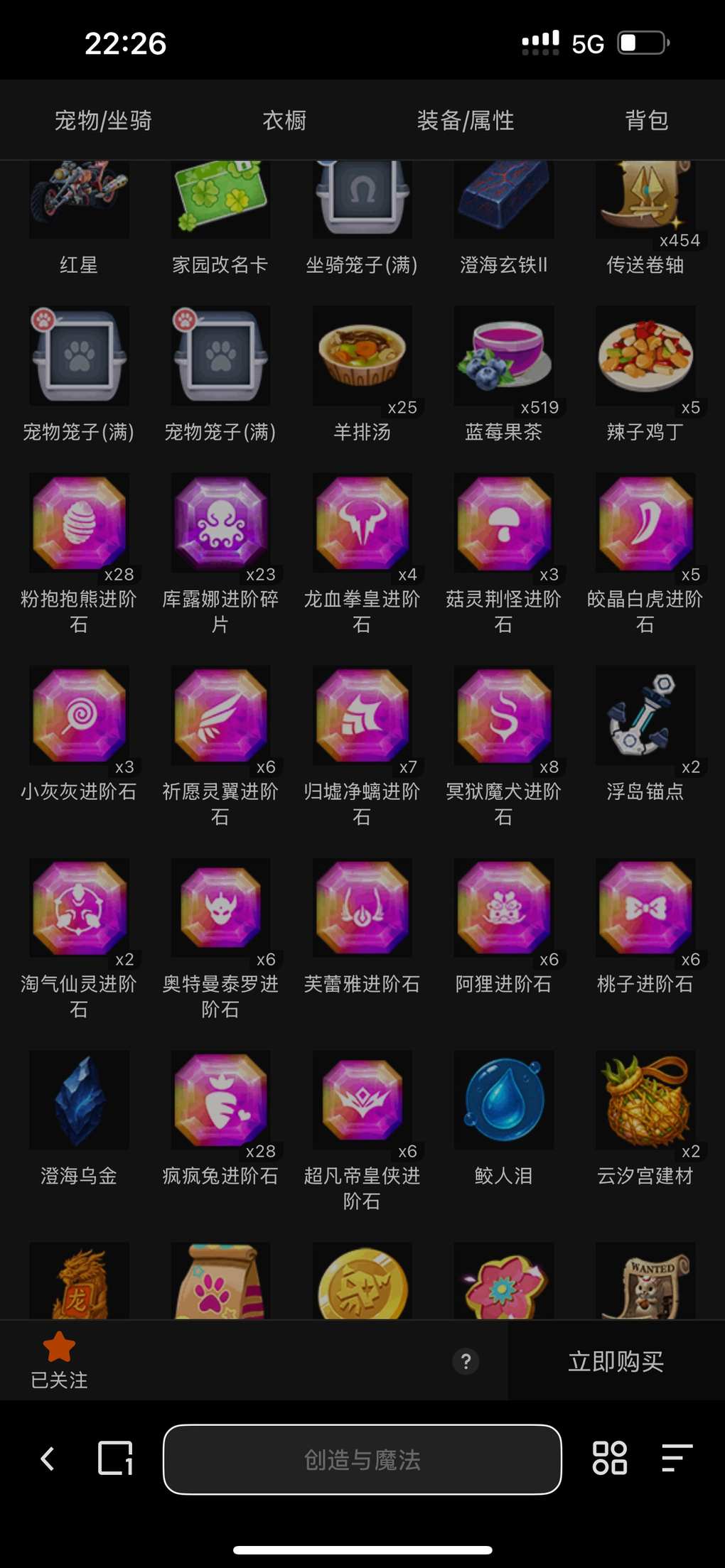Tap the 创造与魔法 address bar

(362, 1459)
